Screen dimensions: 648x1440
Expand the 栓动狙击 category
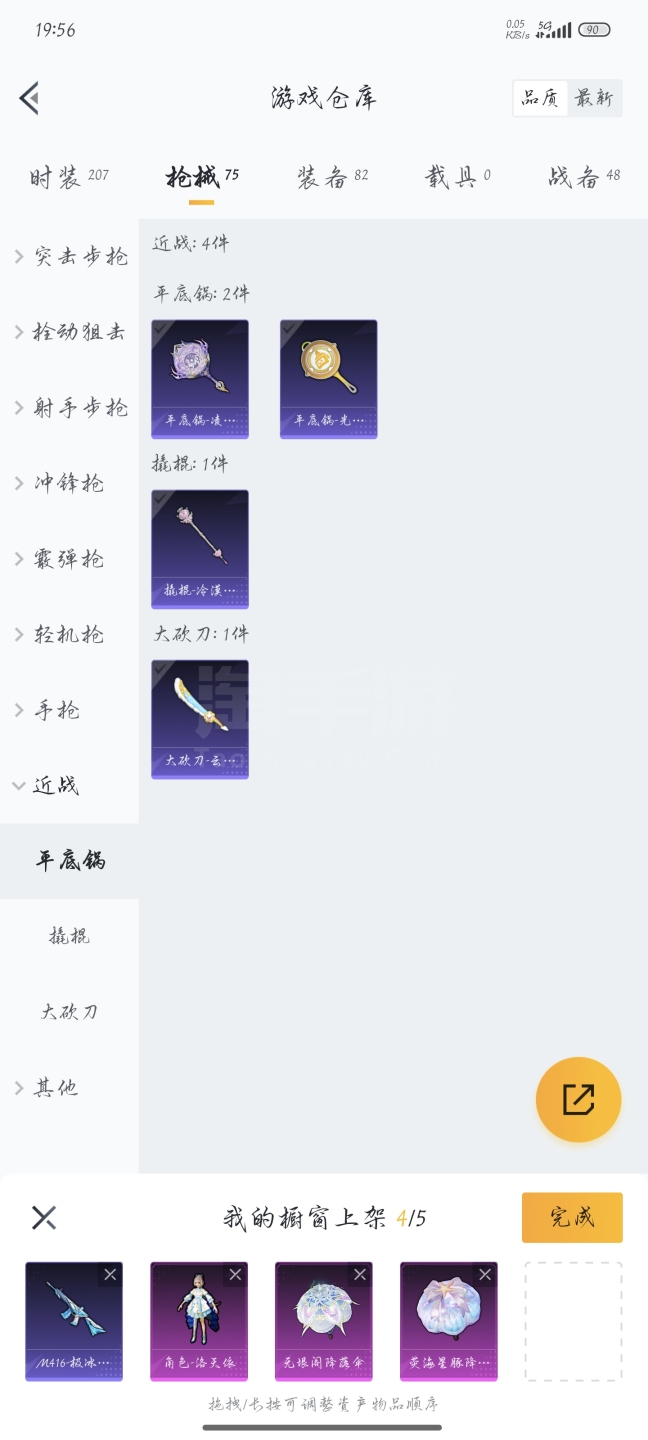[70, 332]
